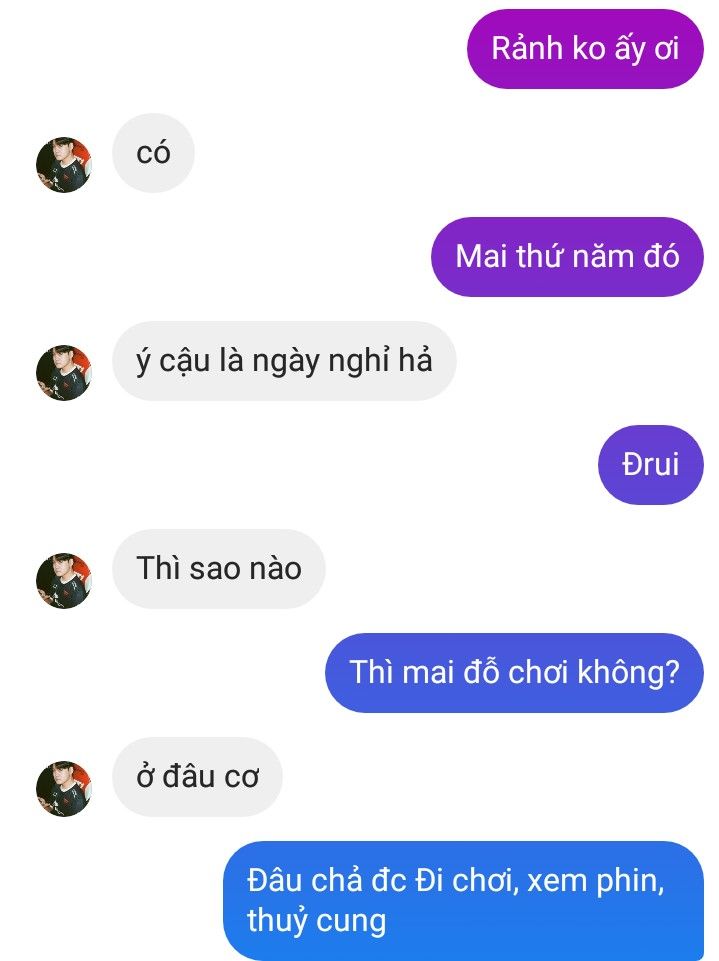Image resolution: width=719 pixels, height=961 pixels.
Task: Open profile picture beside "Thì sao nào"
Action: tap(64, 581)
